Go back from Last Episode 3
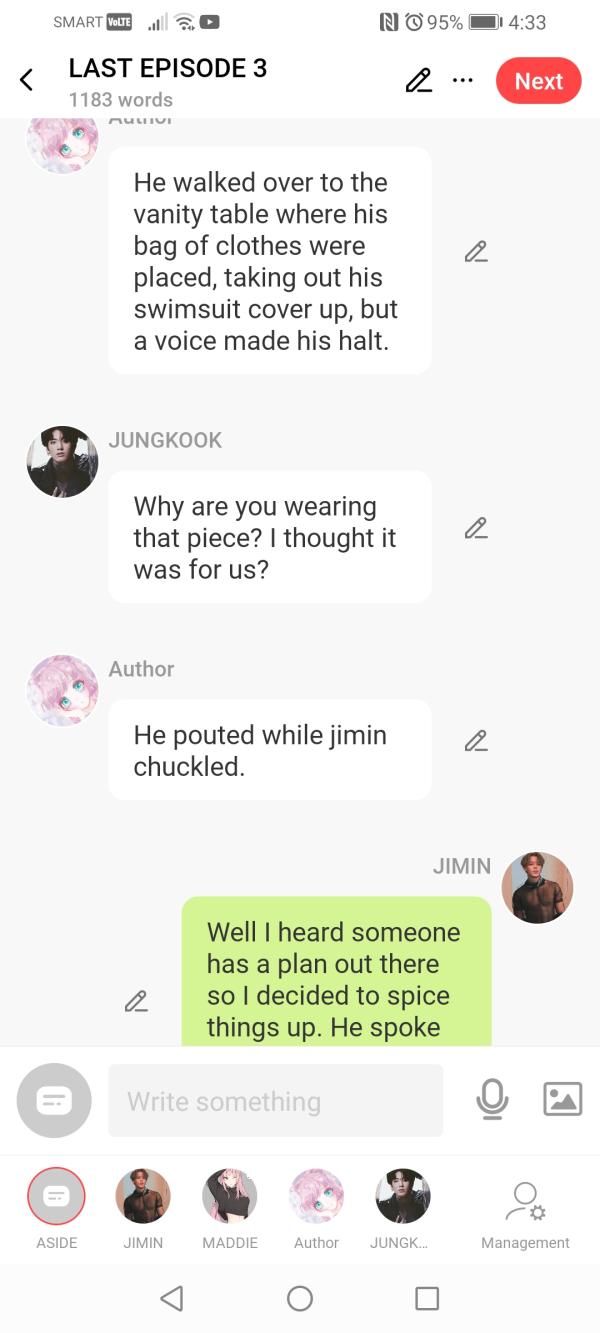 pyautogui.click(x=27, y=81)
